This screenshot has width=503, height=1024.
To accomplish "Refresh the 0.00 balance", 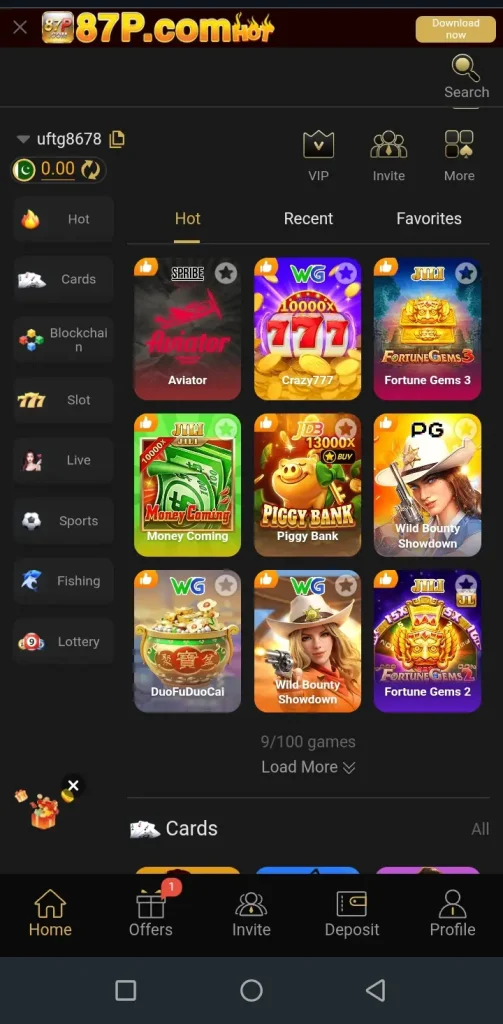I will pos(90,170).
